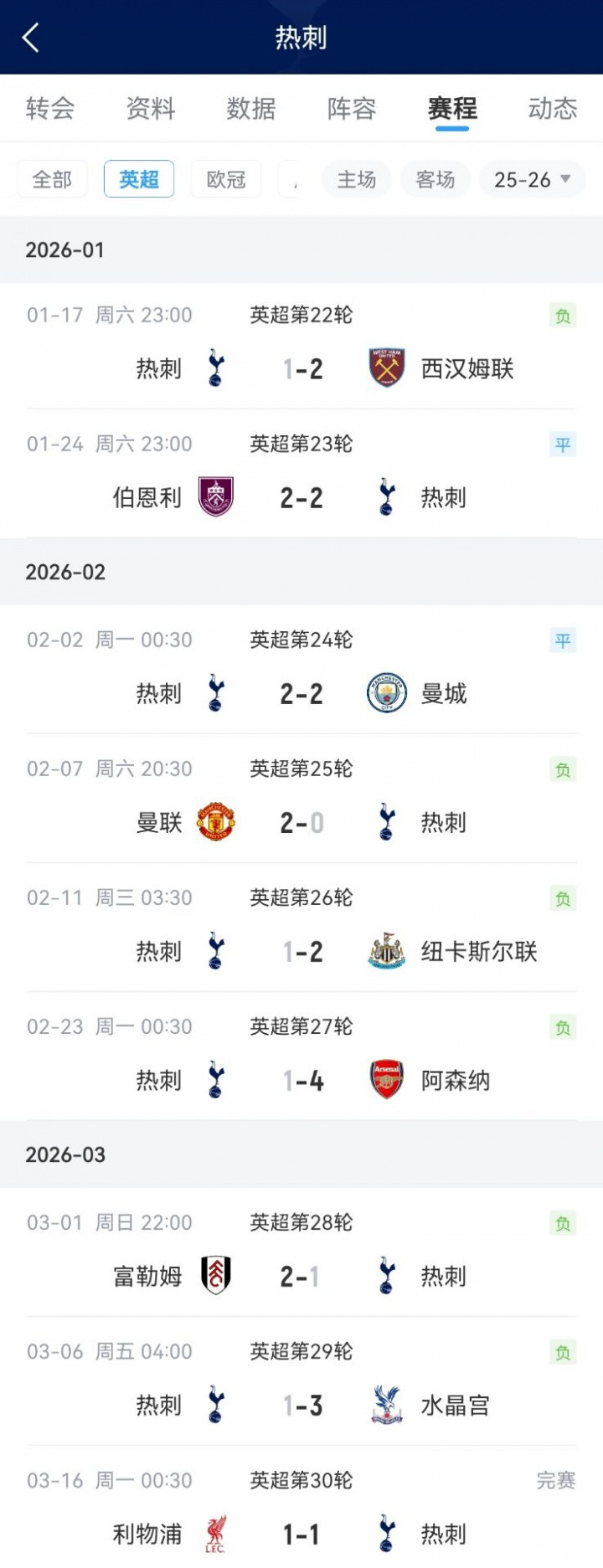The width and height of the screenshot is (603, 1568).
Task: Open the 曼联 vs 热刺 match
Action: [x=301, y=822]
